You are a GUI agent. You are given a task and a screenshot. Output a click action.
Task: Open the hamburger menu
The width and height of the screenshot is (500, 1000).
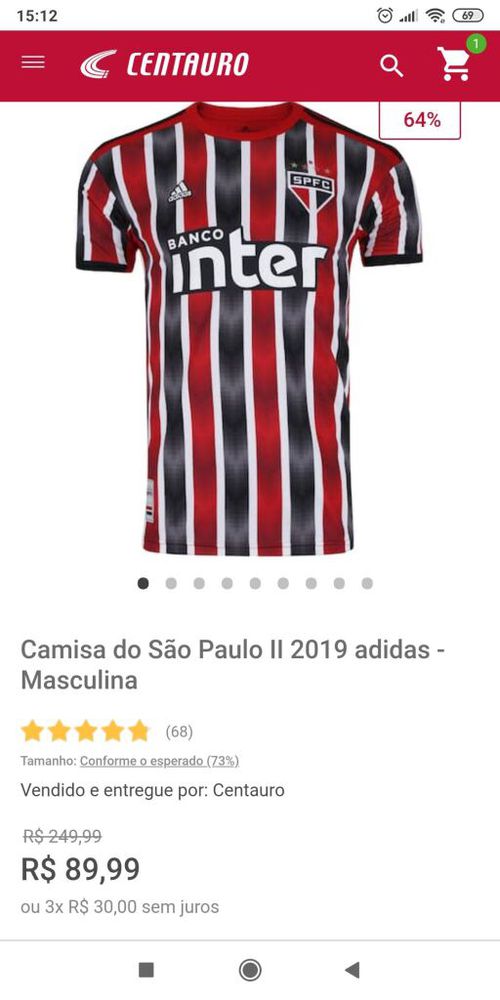[33, 62]
